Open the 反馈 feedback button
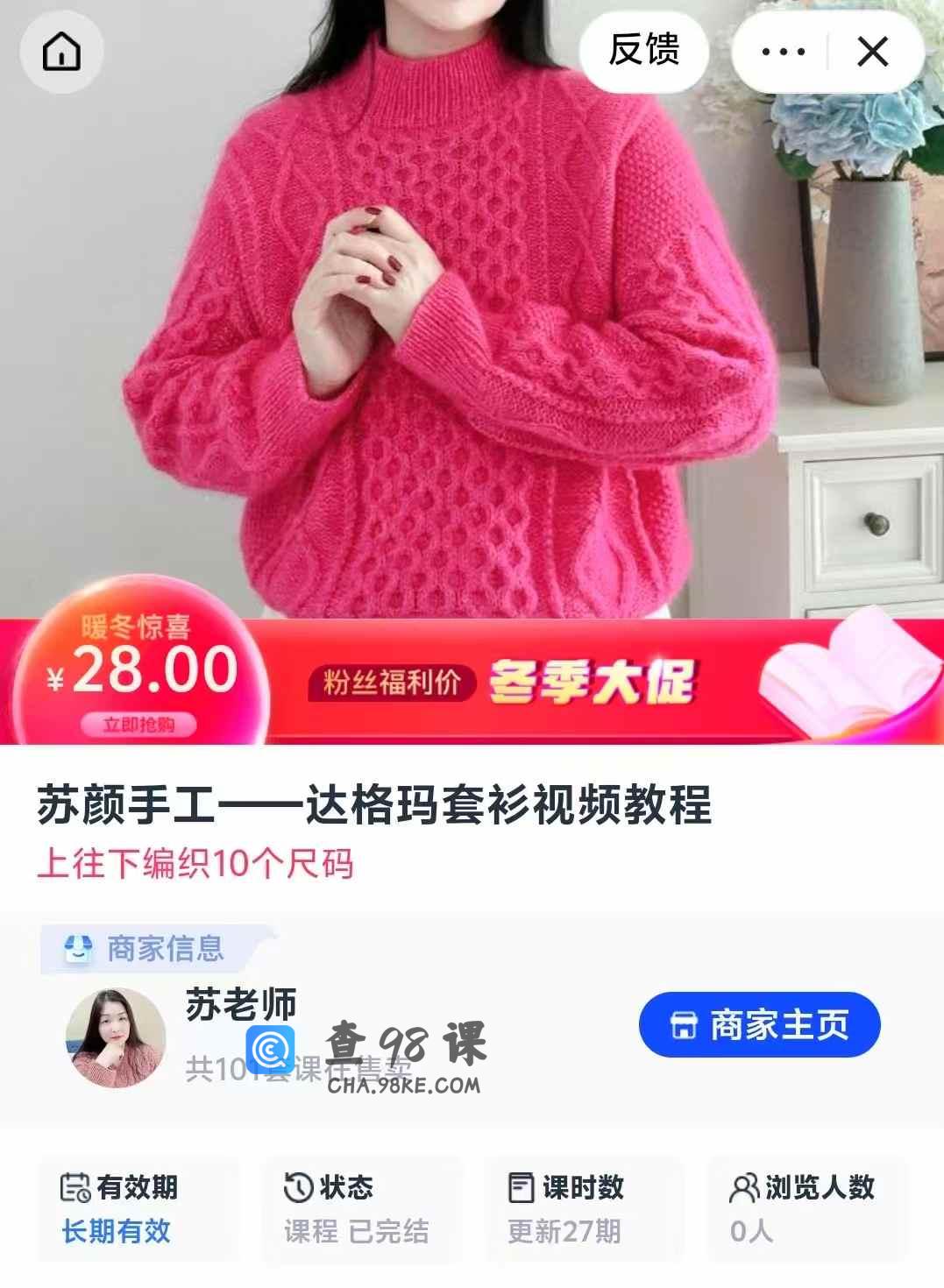This screenshot has height=1288, width=944. (x=644, y=51)
